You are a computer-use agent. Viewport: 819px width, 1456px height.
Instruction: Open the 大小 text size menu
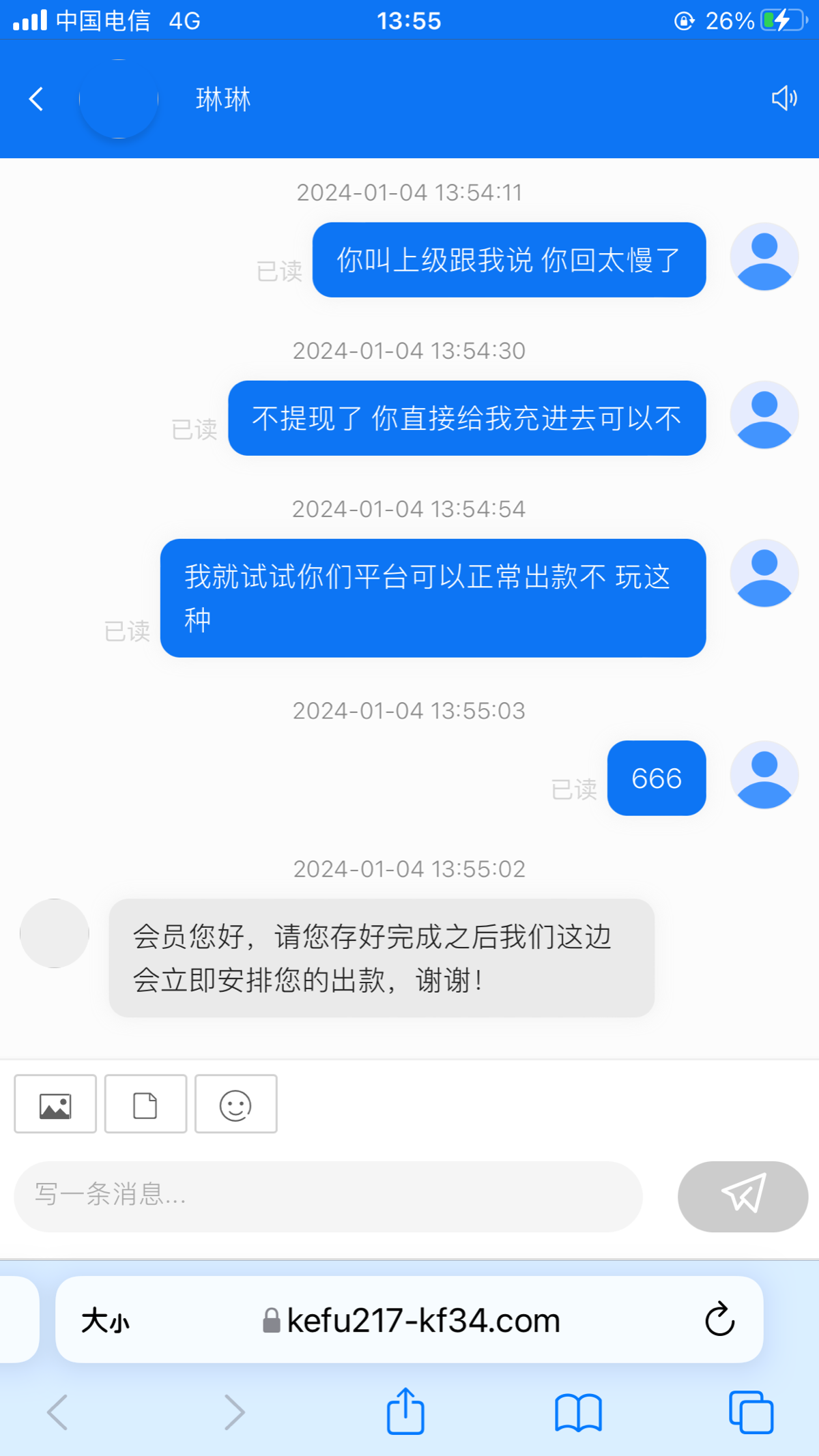tap(105, 1320)
